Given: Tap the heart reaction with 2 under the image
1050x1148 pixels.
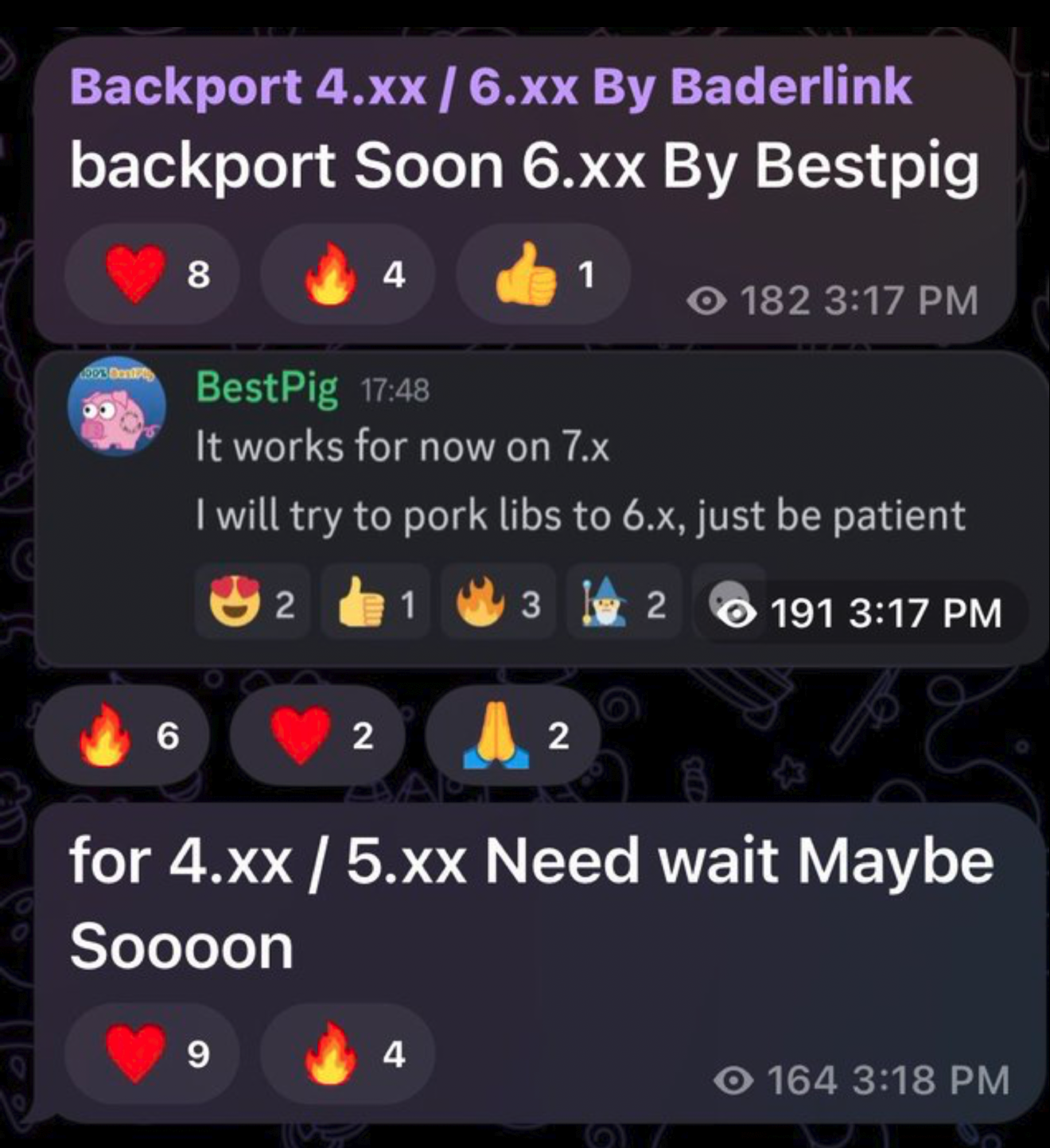Looking at the screenshot, I should coord(317,735).
